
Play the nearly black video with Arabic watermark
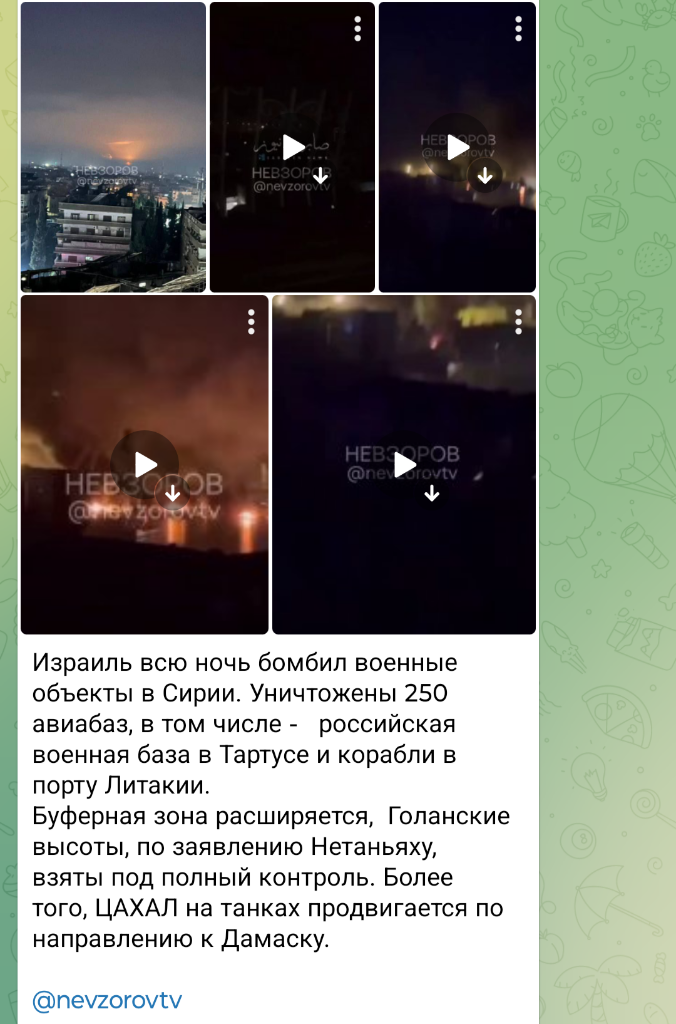pos(293,147)
